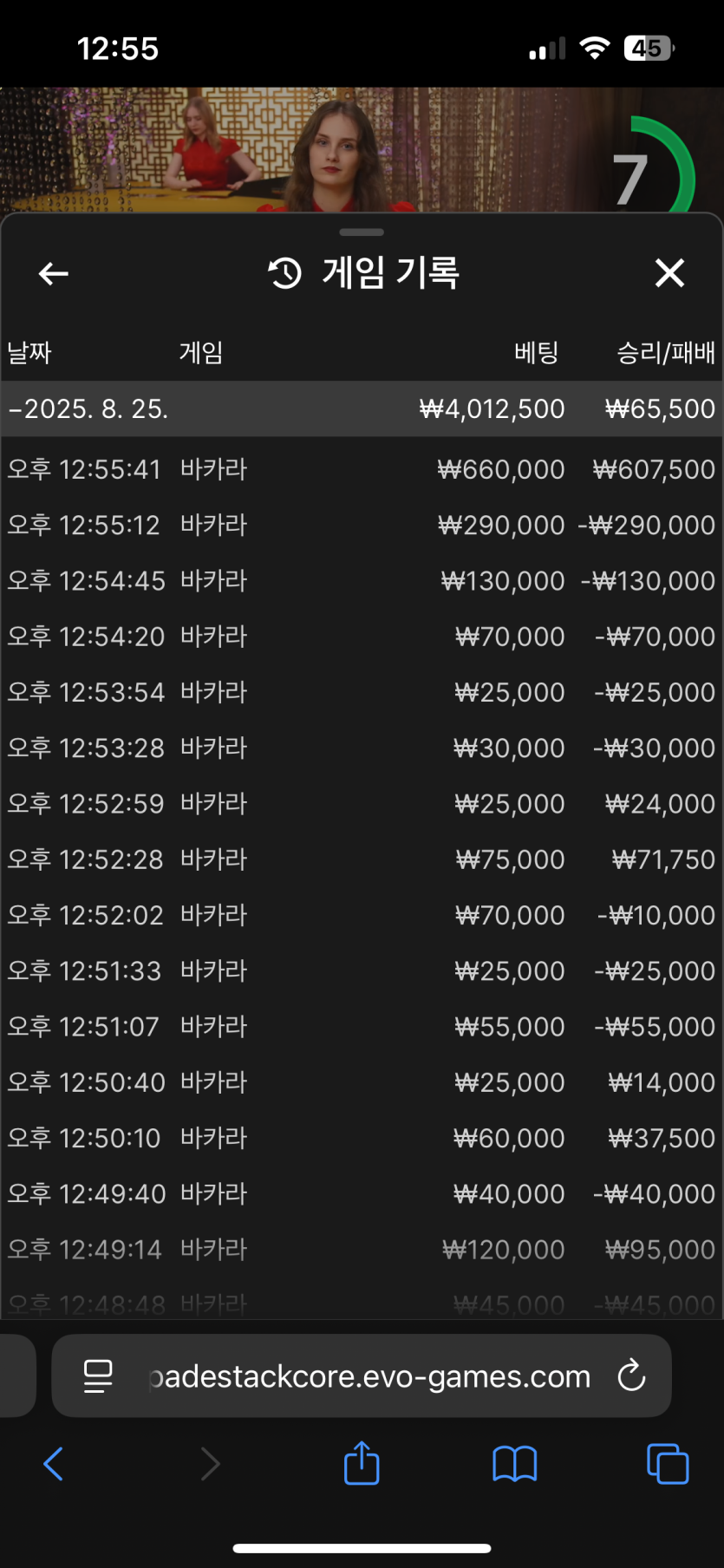Screen dimensions: 724x1568
Task: Tap the Safari address bar
Action: [369, 1376]
